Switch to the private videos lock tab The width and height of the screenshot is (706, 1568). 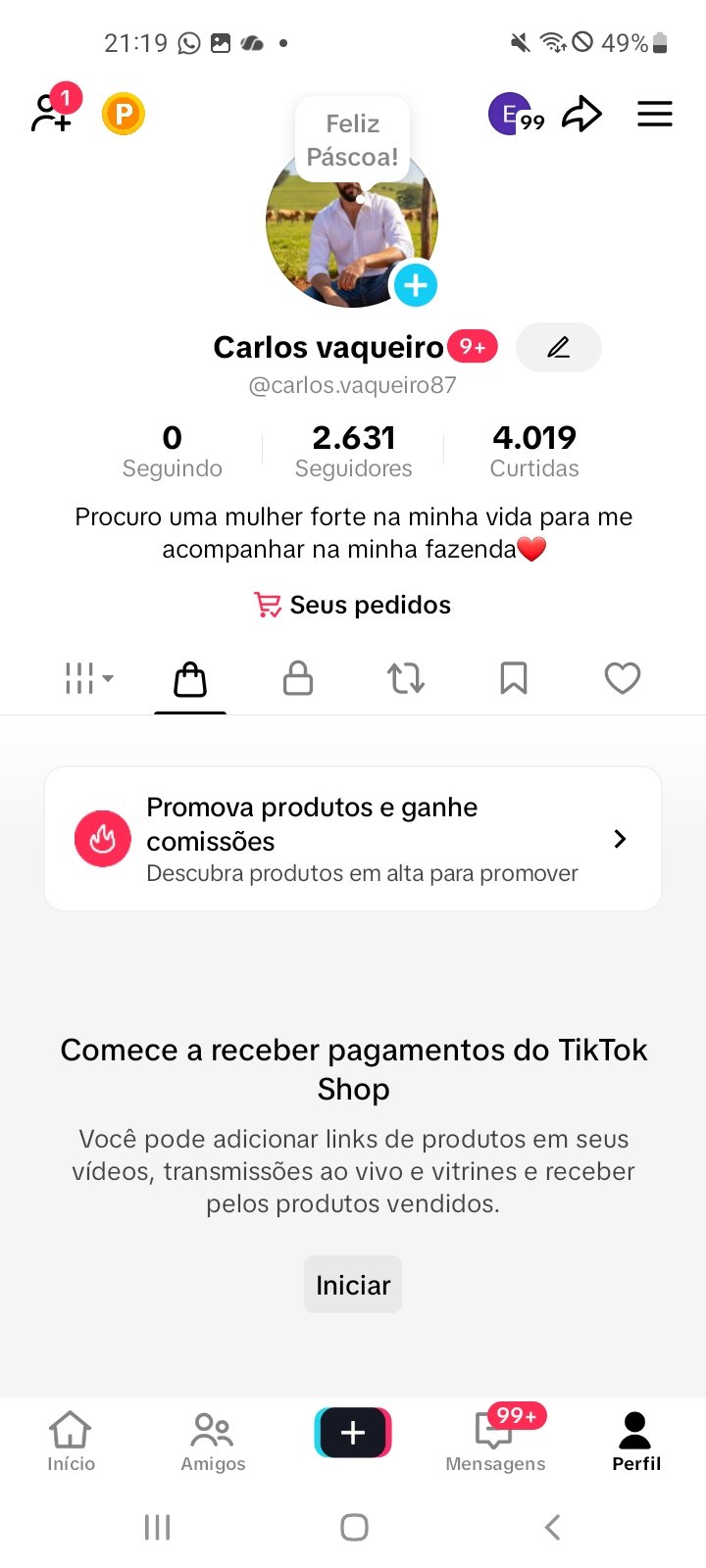pos(298,678)
